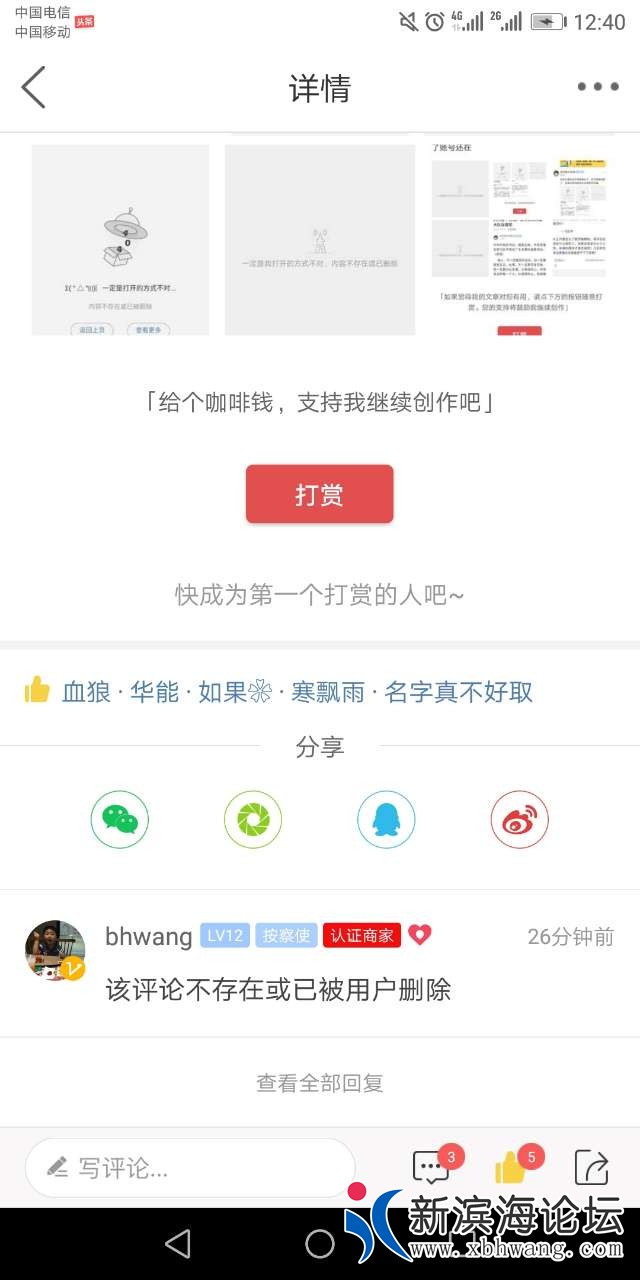Screen dimensions: 640x1280
Task: Open liker 寒飘雨's profile
Action: [328, 691]
